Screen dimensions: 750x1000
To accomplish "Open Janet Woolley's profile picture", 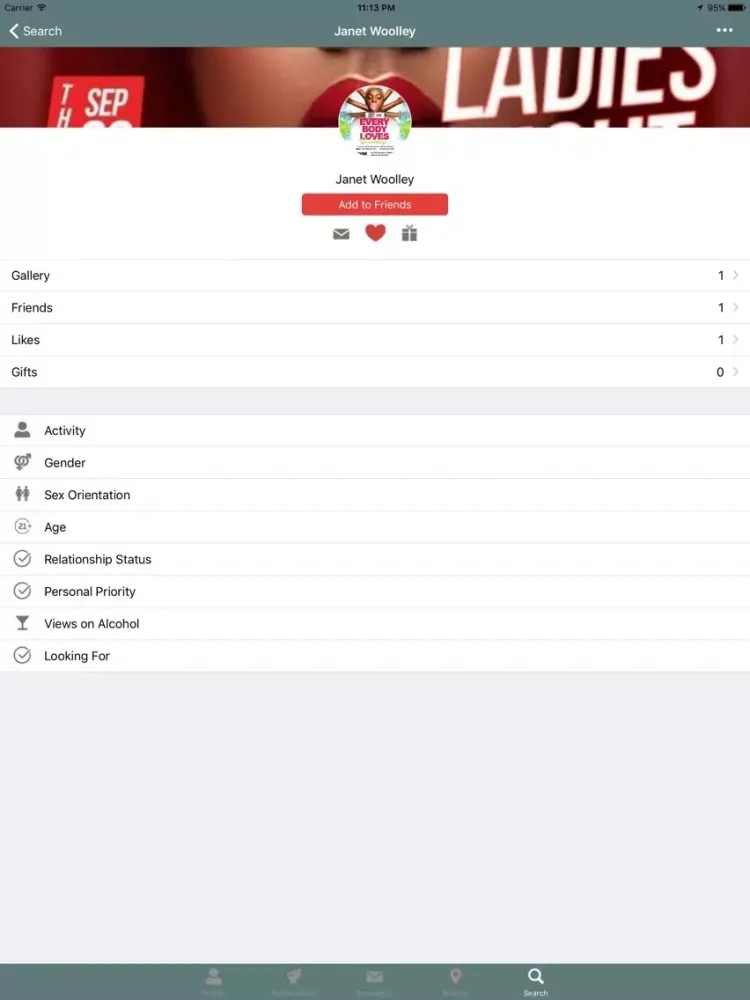I will coord(375,121).
